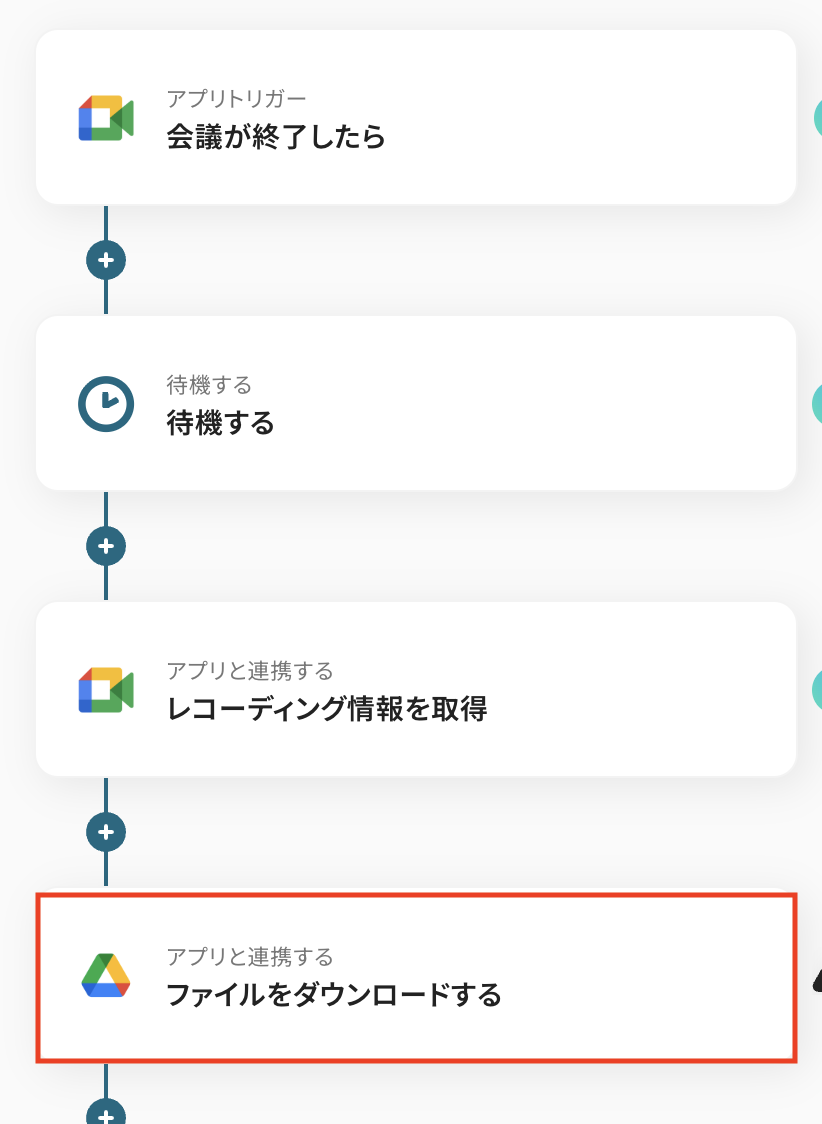Select the ファイルをダウンロードする step
This screenshot has height=1124, width=822.
coord(415,977)
